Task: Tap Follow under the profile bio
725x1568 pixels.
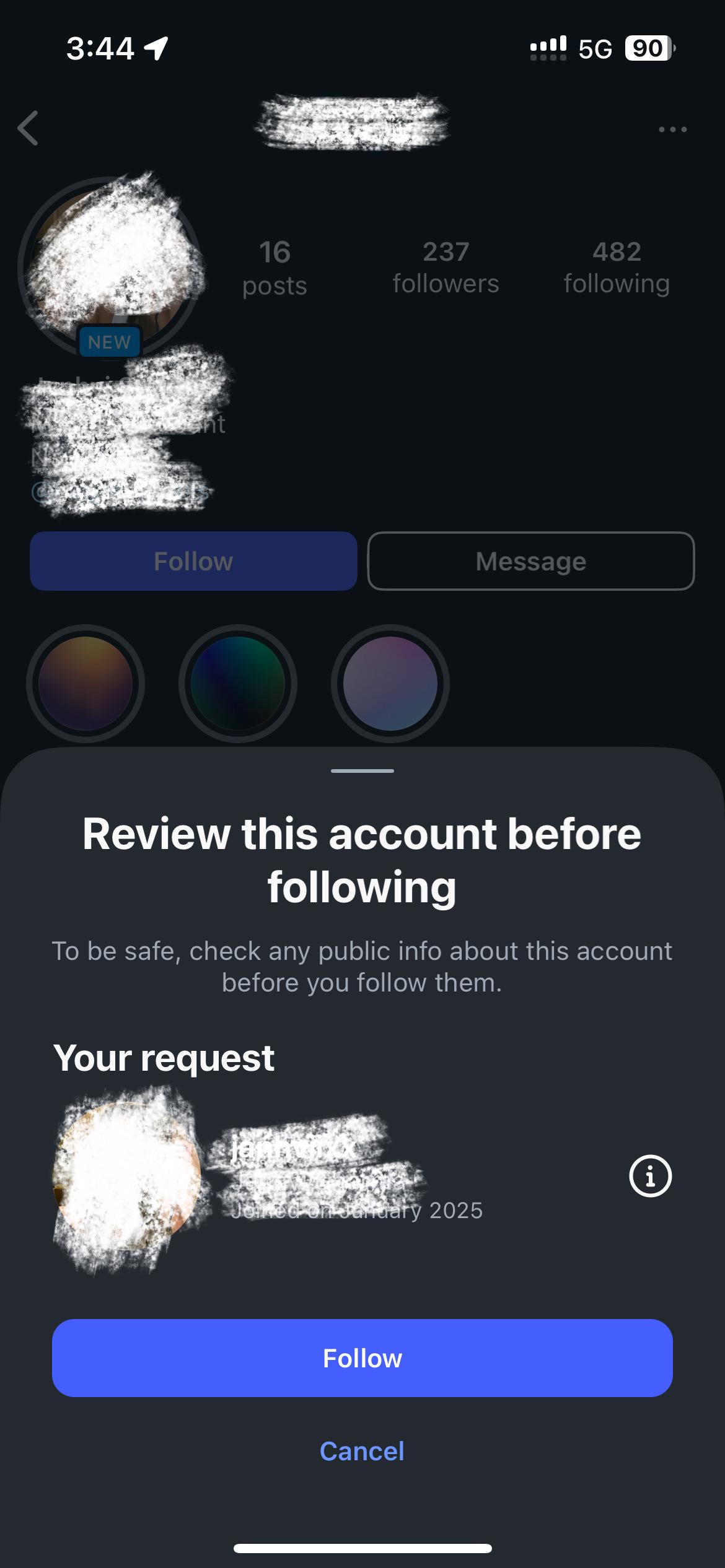Action: pos(193,560)
